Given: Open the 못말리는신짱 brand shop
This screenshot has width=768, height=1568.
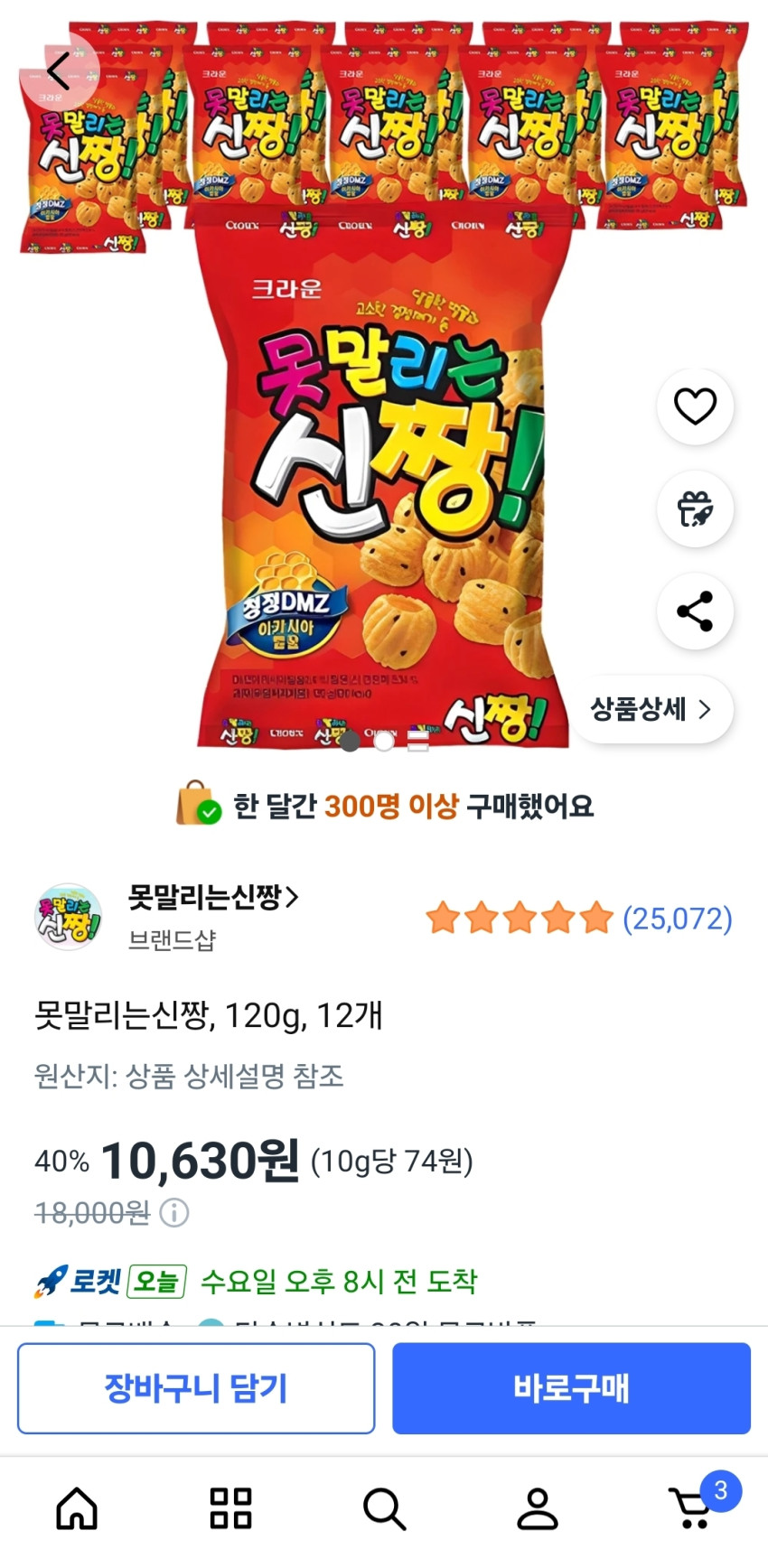Looking at the screenshot, I should click(212, 898).
